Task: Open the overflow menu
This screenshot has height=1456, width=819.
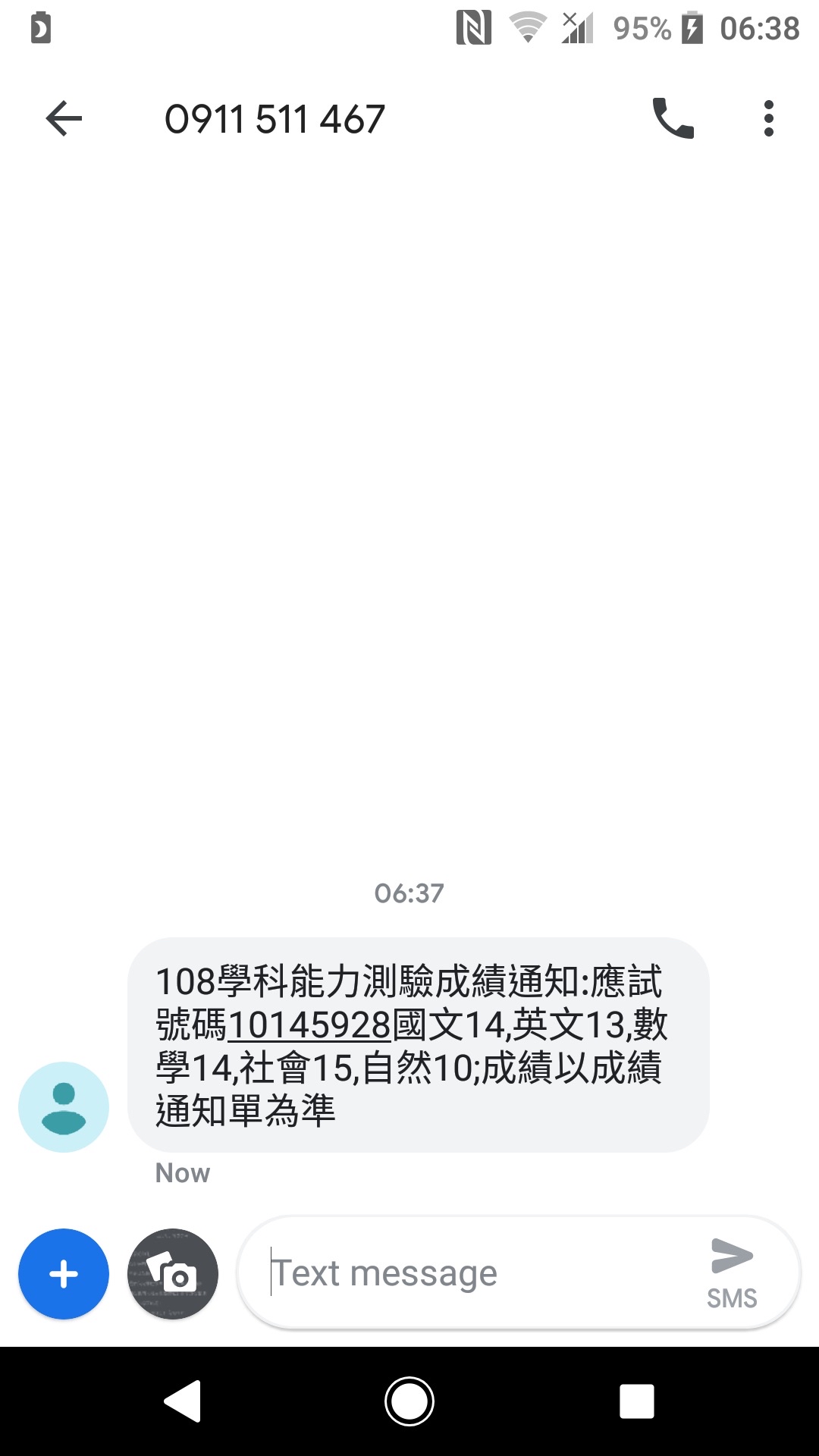Action: tap(768, 119)
